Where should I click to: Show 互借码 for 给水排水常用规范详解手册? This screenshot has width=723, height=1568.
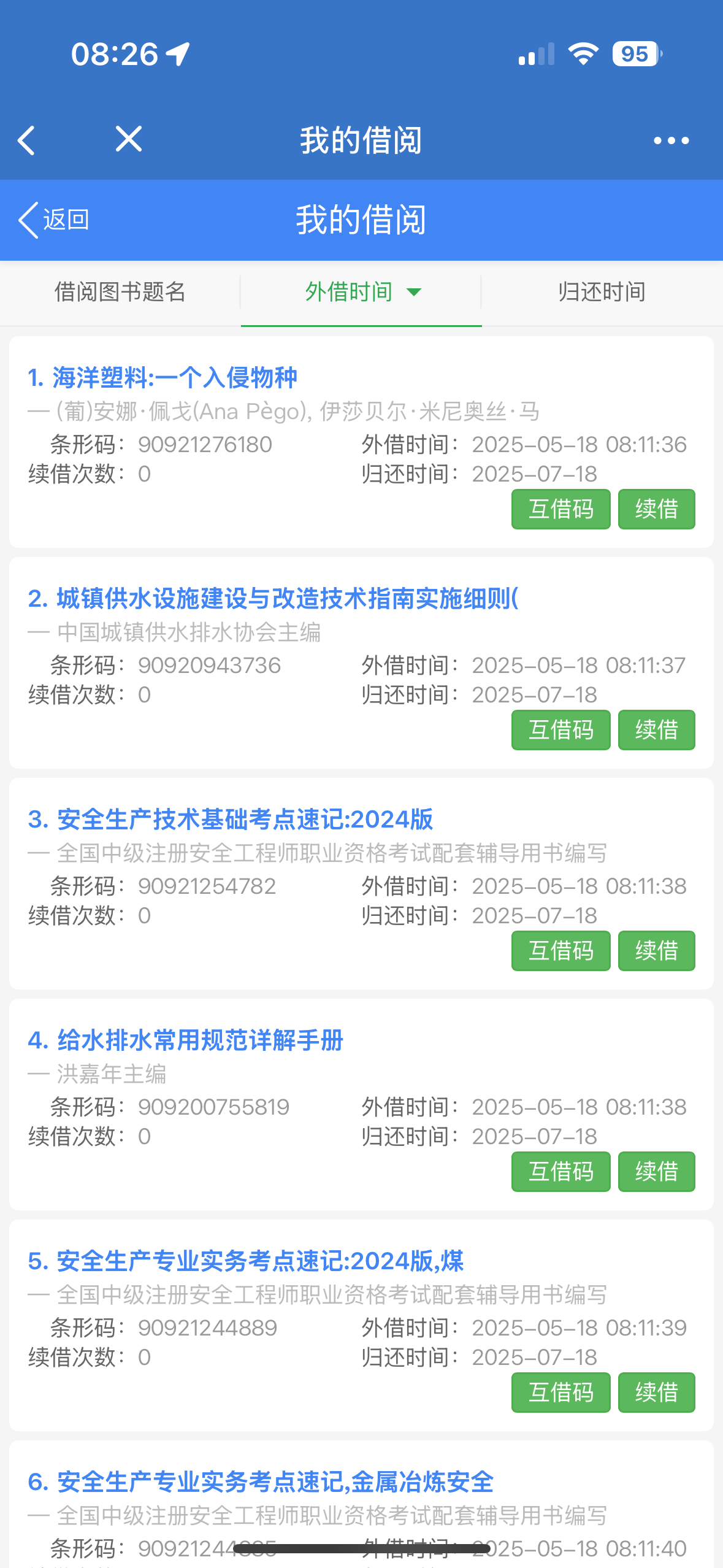[560, 1172]
